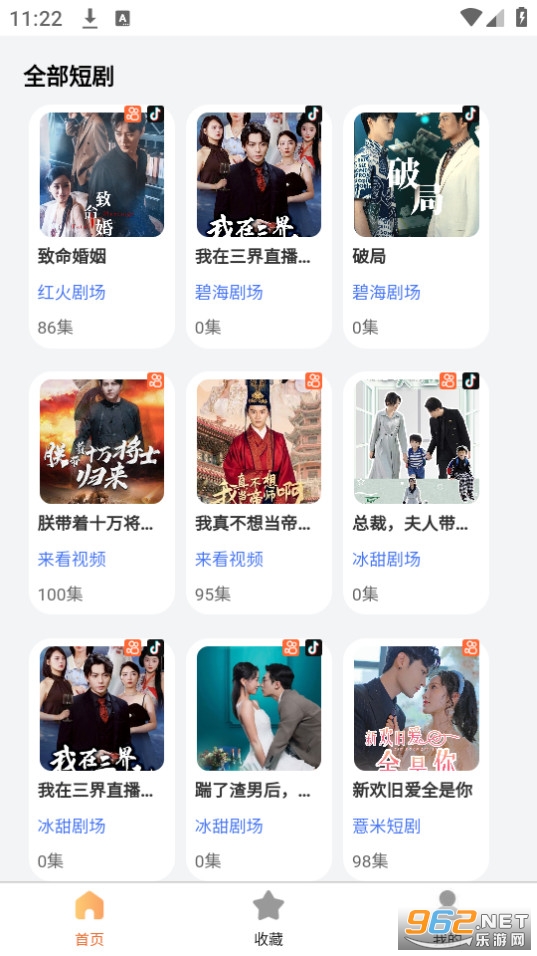The image size is (537, 956).
Task: Open 我真不想当帝师啊 drama card
Action: click(x=259, y=493)
